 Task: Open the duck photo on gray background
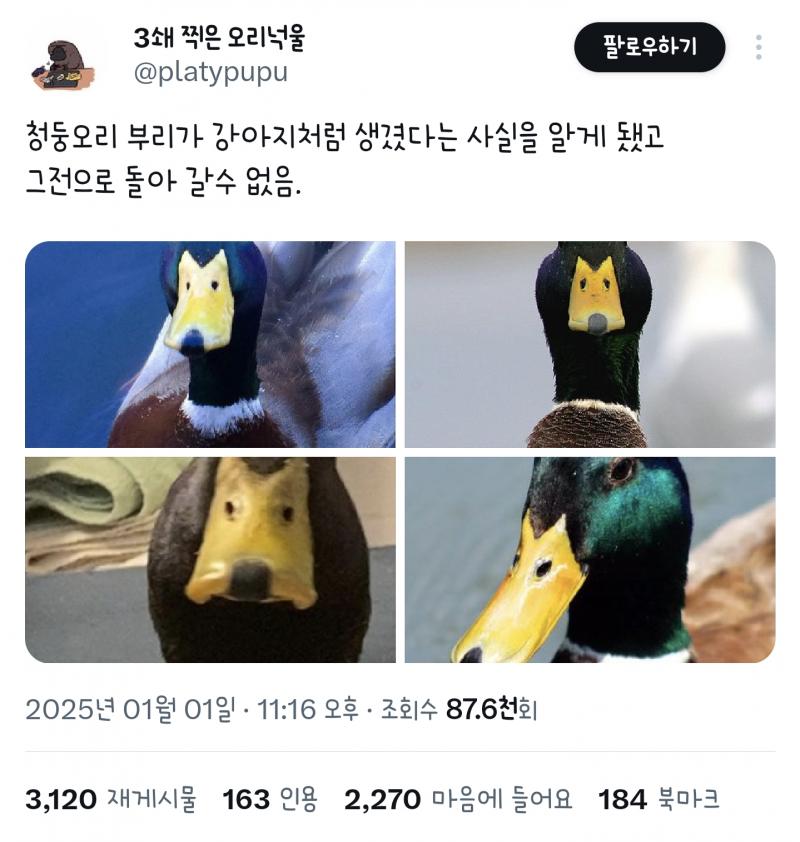[589, 344]
